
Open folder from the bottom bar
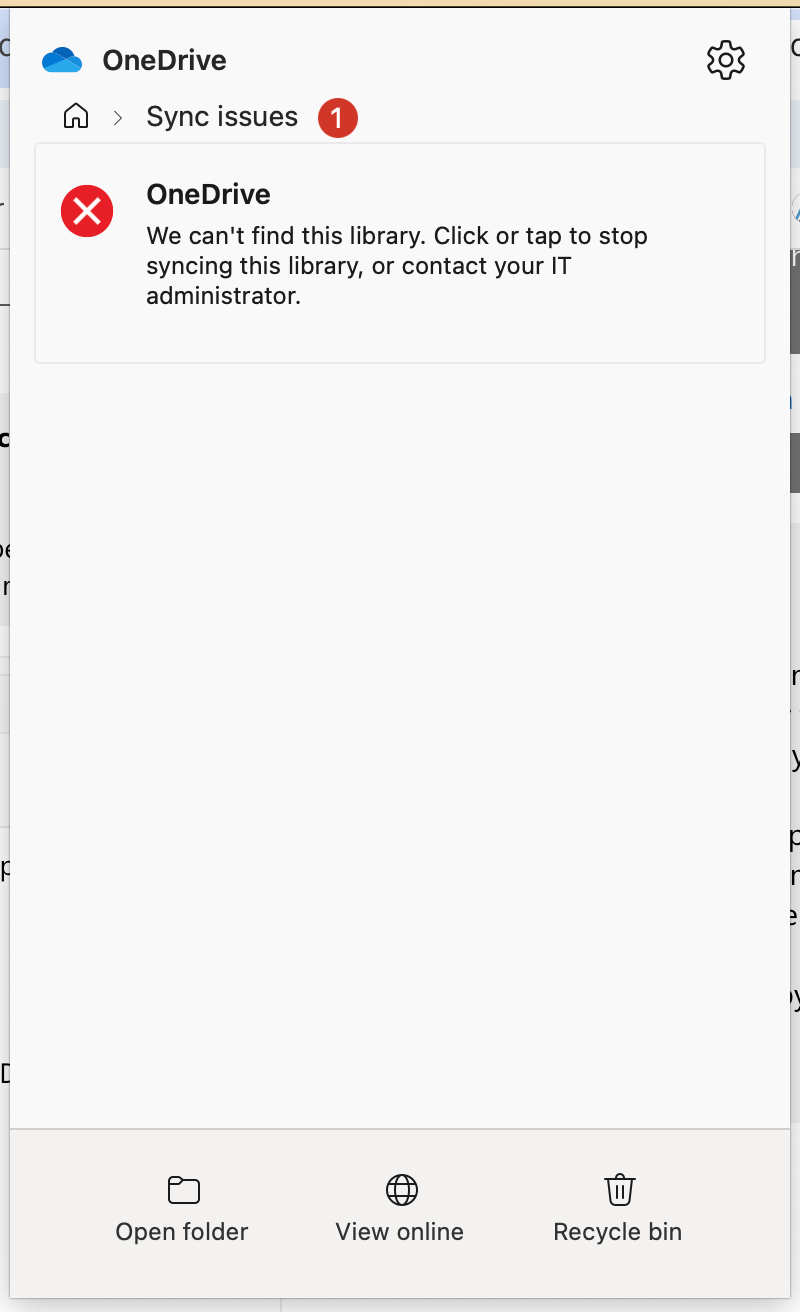pyautogui.click(x=182, y=1208)
